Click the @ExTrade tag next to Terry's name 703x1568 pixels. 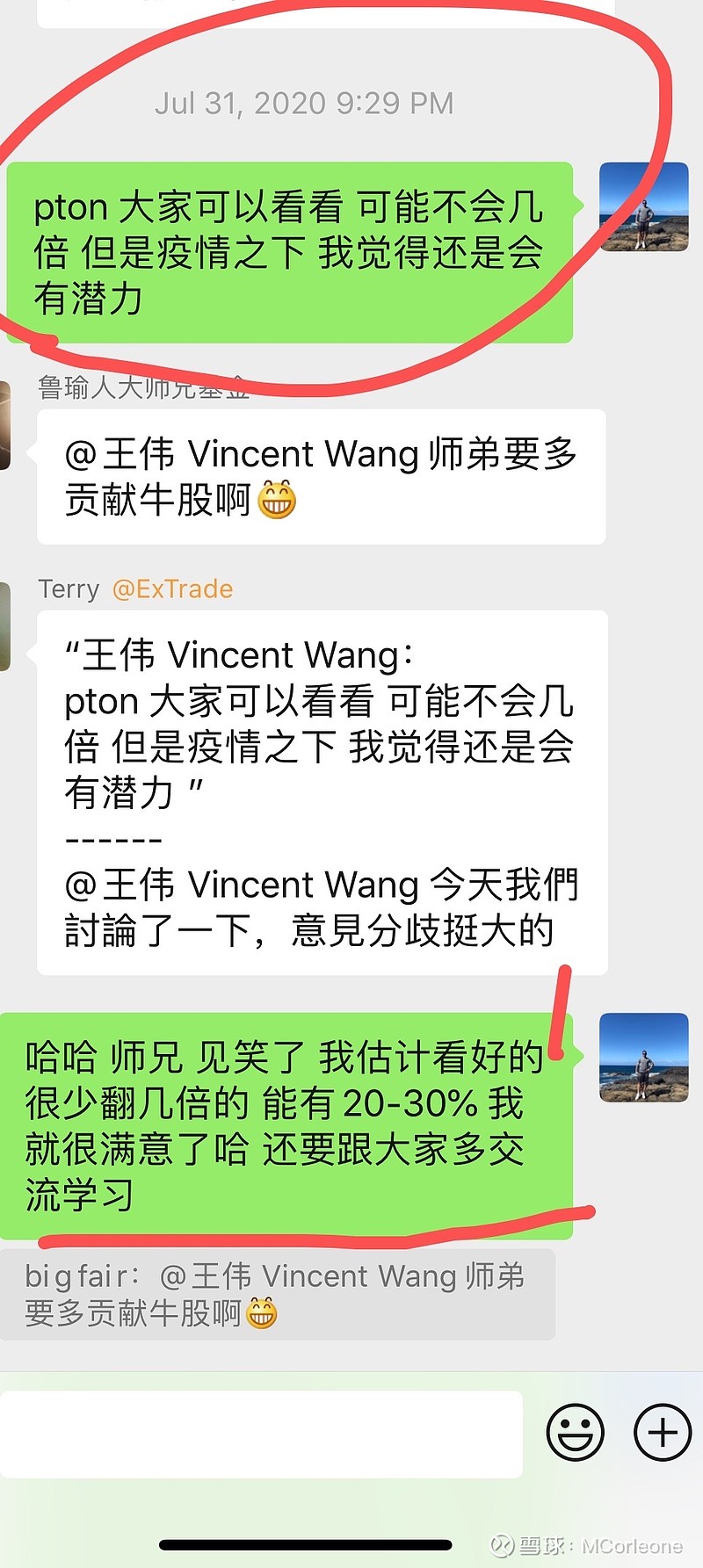pos(171,589)
